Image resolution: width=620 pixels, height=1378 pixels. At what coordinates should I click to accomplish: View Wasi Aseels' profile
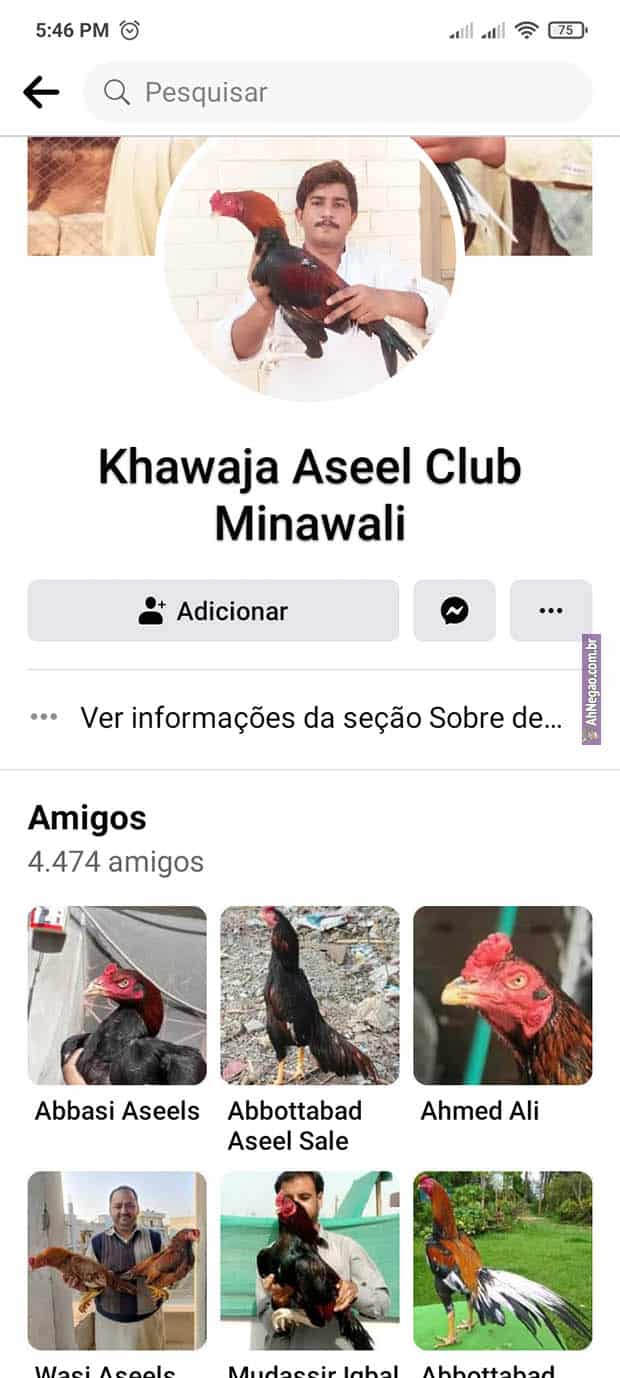pyautogui.click(x=117, y=1260)
